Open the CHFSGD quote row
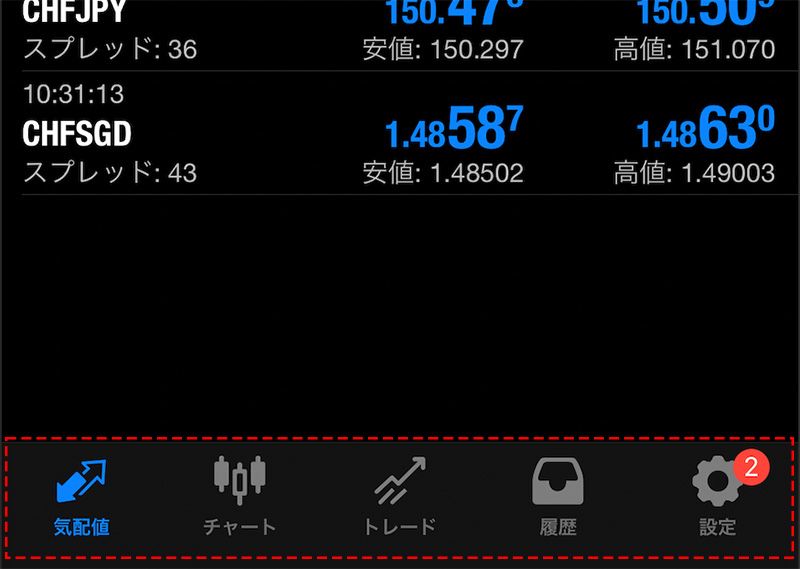Viewport: 800px width, 569px height. [x=398, y=134]
